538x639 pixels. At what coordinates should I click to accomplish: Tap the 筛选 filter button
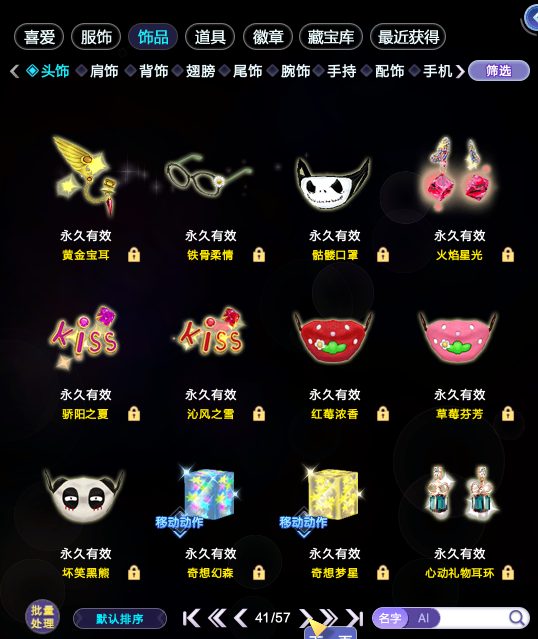(499, 71)
